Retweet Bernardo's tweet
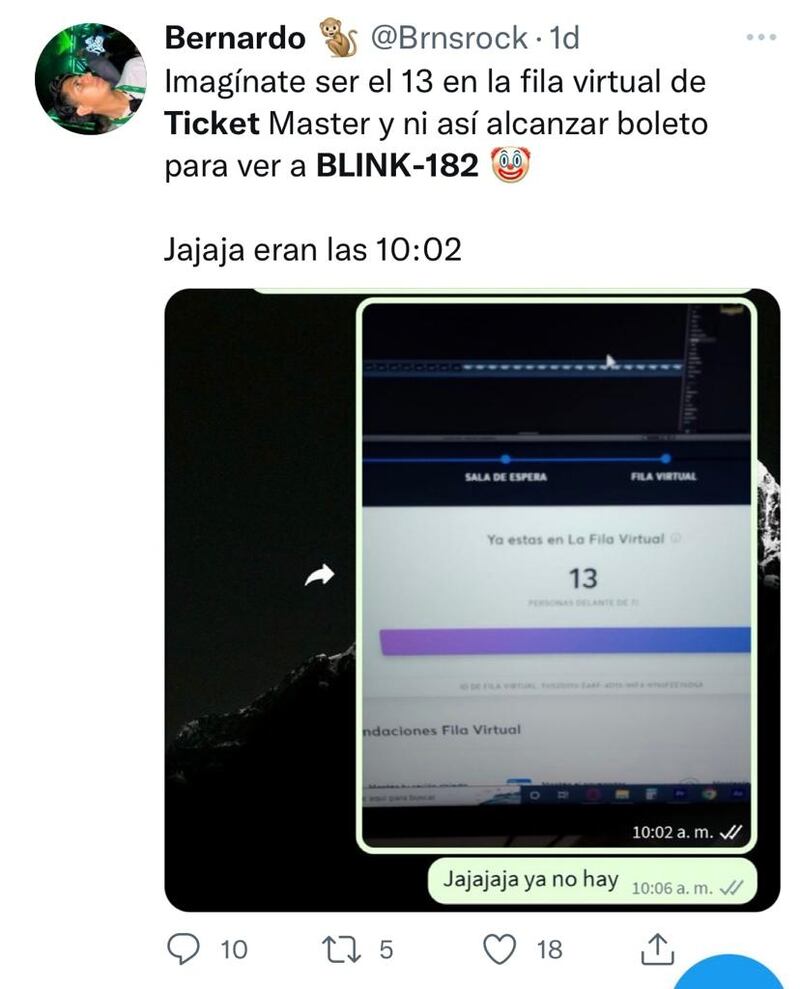The image size is (800, 989). [346, 948]
